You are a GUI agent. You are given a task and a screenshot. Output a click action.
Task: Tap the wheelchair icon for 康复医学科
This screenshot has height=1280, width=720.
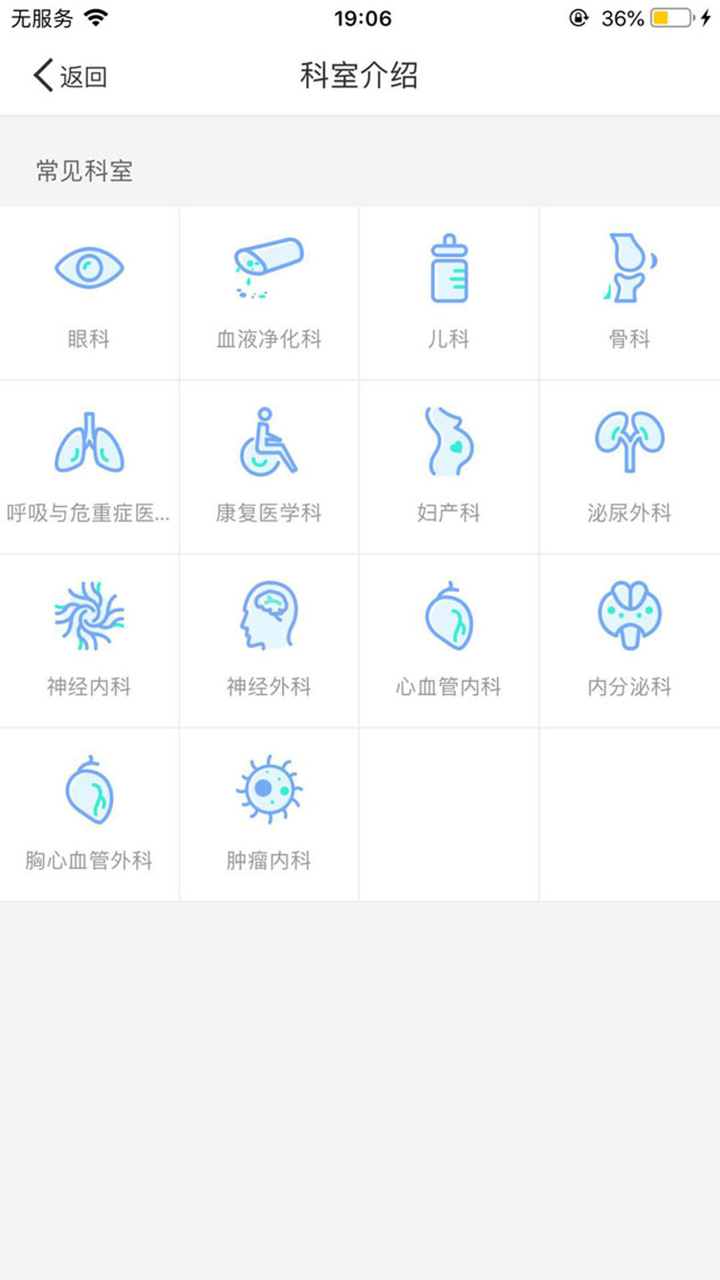point(268,440)
